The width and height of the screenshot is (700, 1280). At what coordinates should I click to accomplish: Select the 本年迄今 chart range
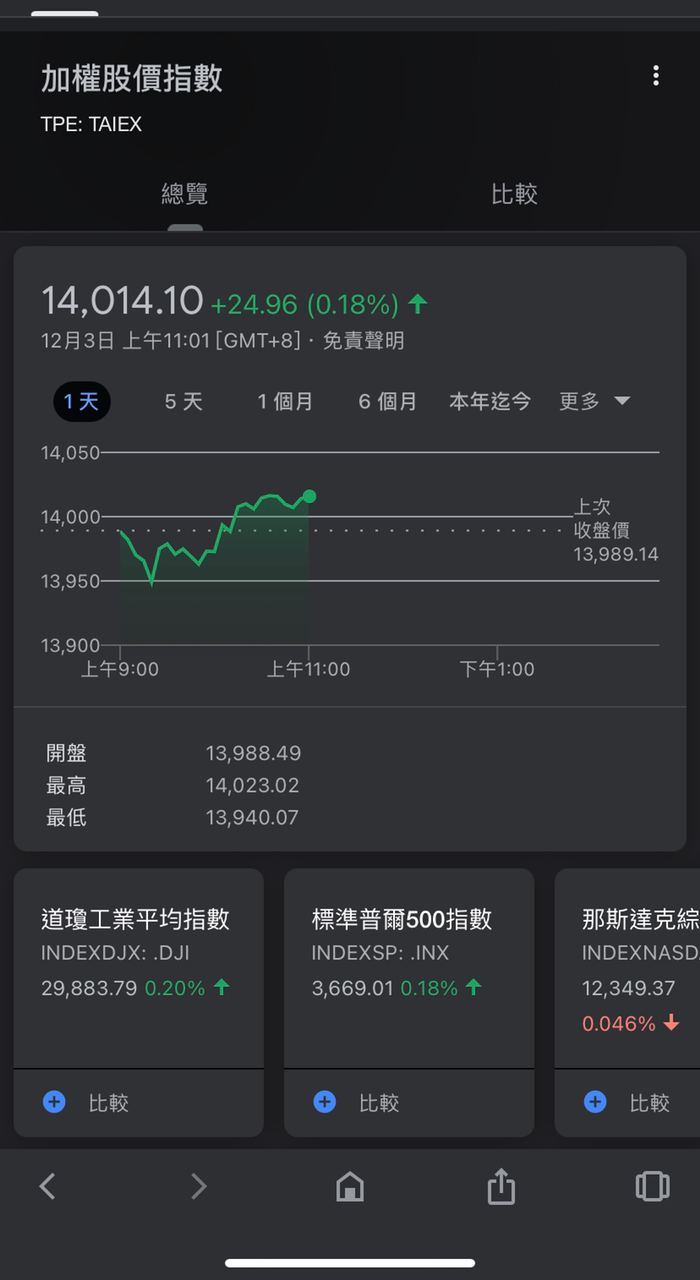pos(490,402)
